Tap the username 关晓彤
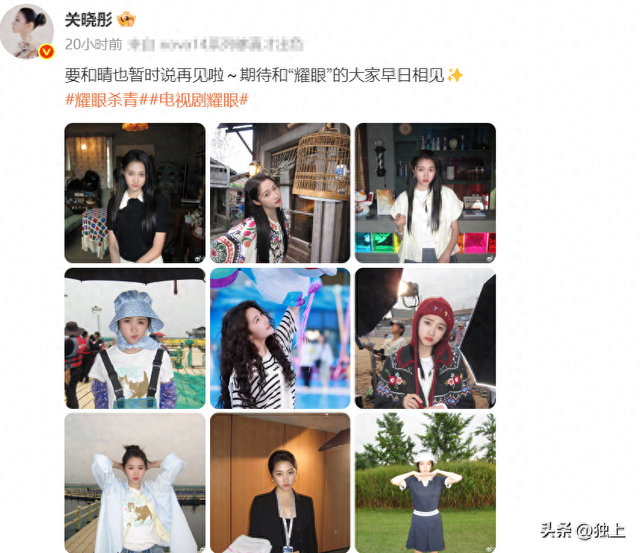 coord(89,19)
